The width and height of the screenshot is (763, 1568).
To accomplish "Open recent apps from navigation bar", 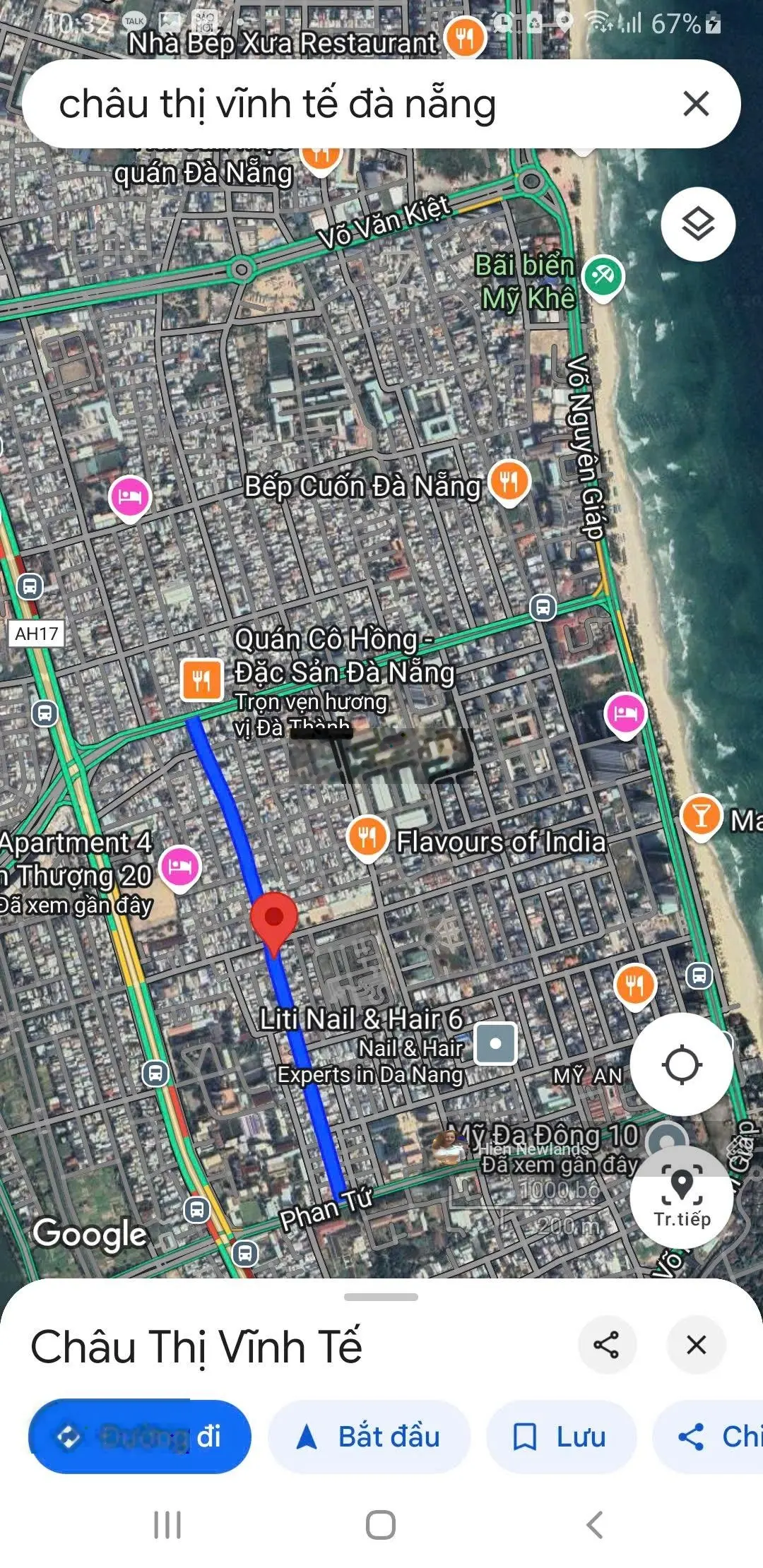I will point(167,1524).
